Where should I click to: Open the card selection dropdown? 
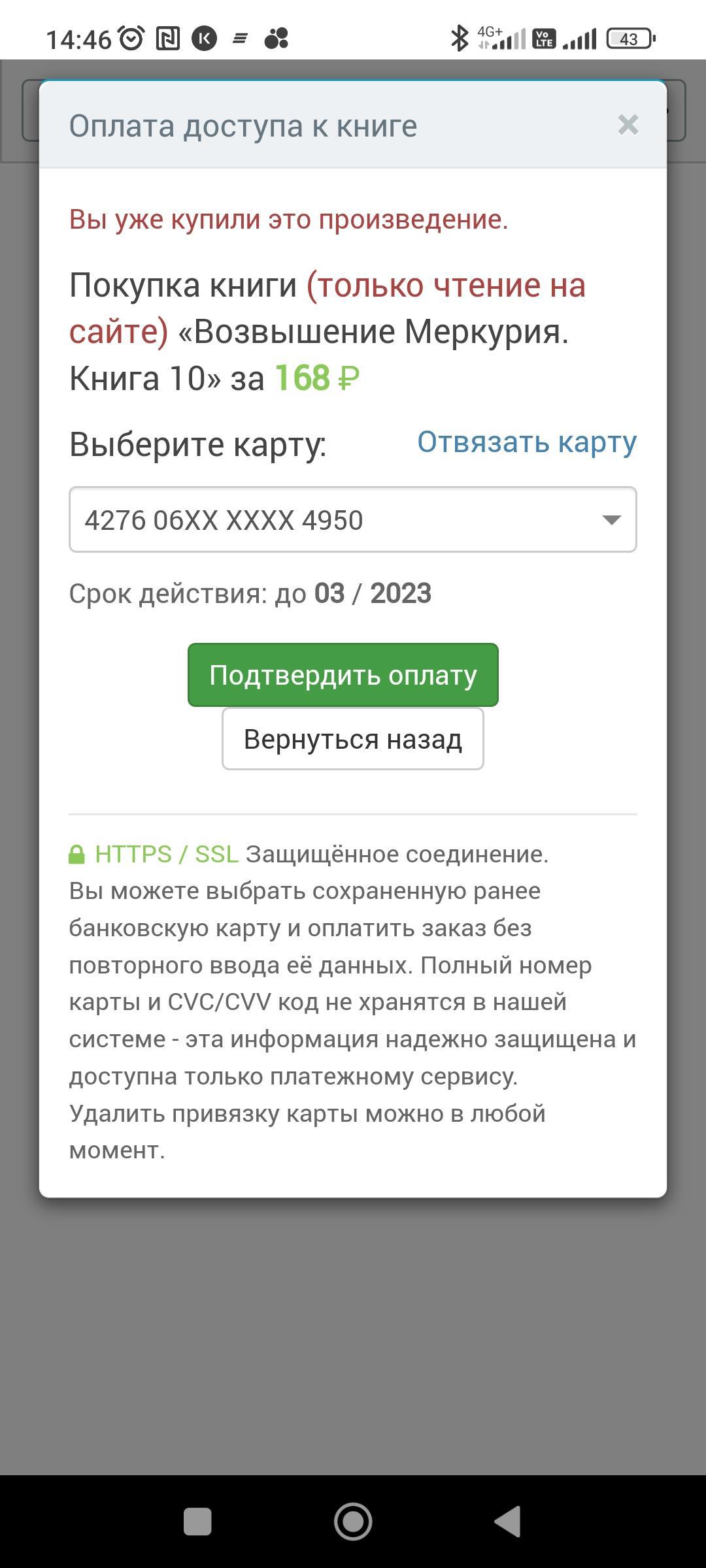click(x=352, y=519)
